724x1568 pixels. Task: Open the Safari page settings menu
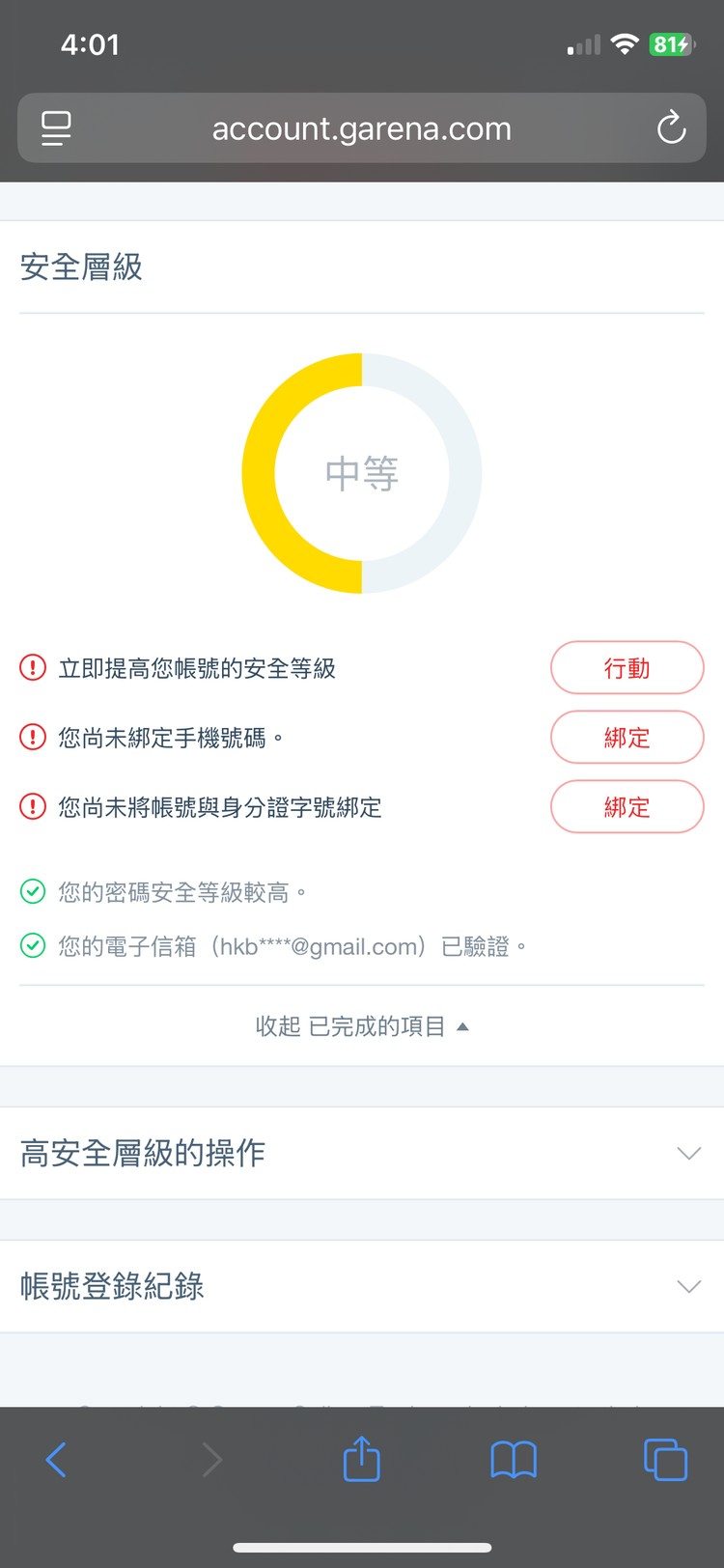click(x=56, y=128)
